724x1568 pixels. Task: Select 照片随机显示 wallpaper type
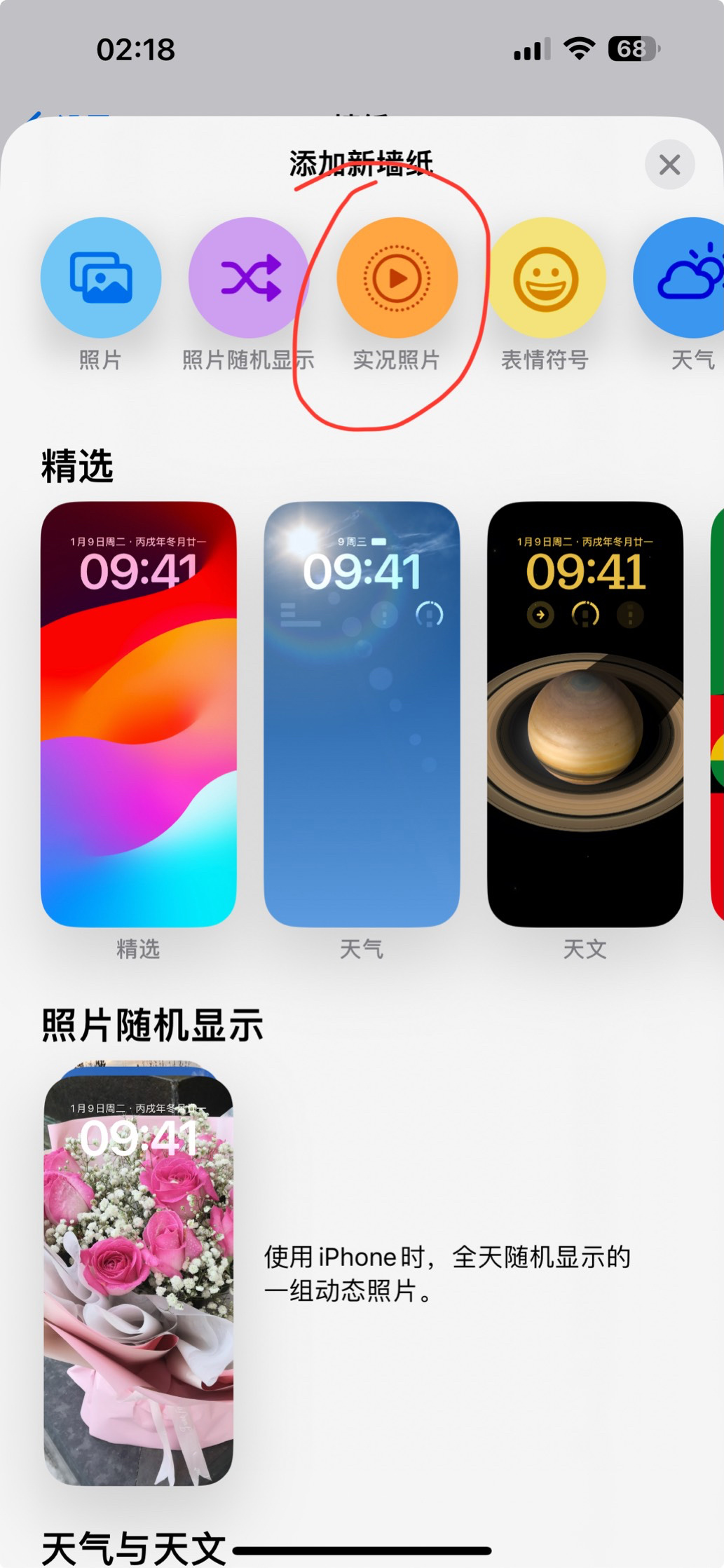click(249, 278)
